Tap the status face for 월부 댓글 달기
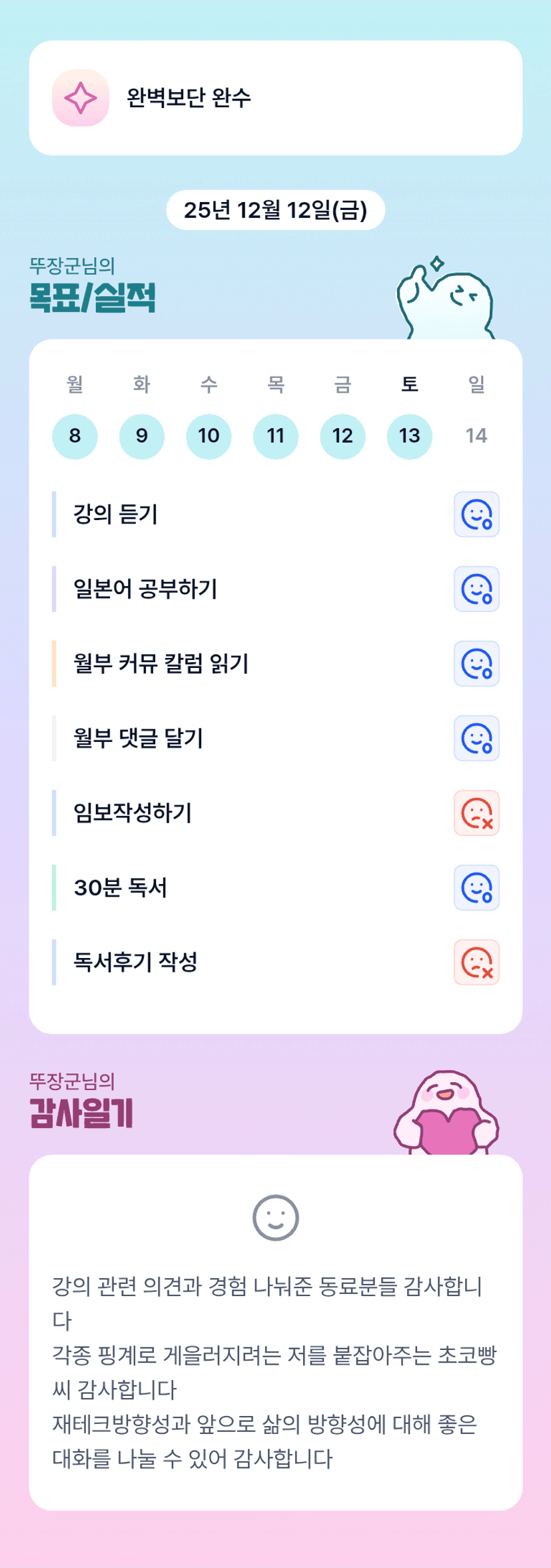This screenshot has width=551, height=1568. pos(476,739)
